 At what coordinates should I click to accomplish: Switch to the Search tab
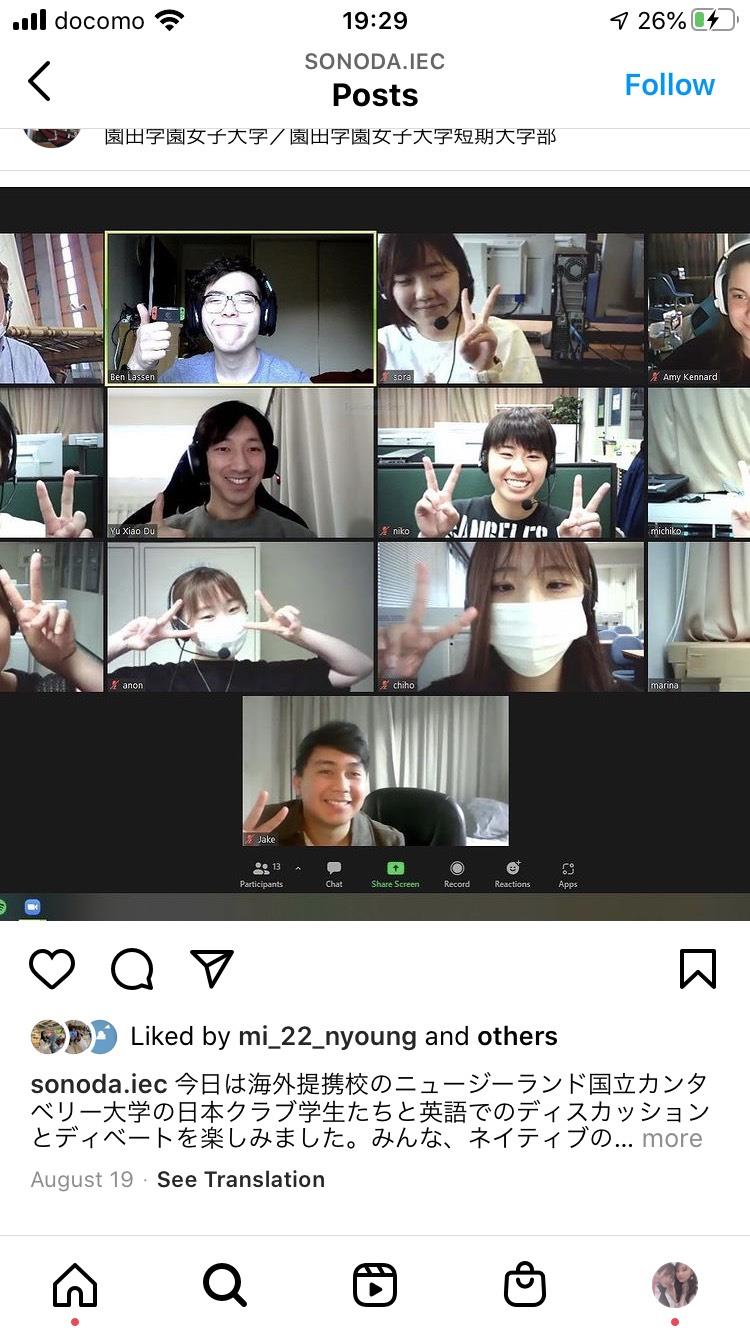[x=225, y=1285]
